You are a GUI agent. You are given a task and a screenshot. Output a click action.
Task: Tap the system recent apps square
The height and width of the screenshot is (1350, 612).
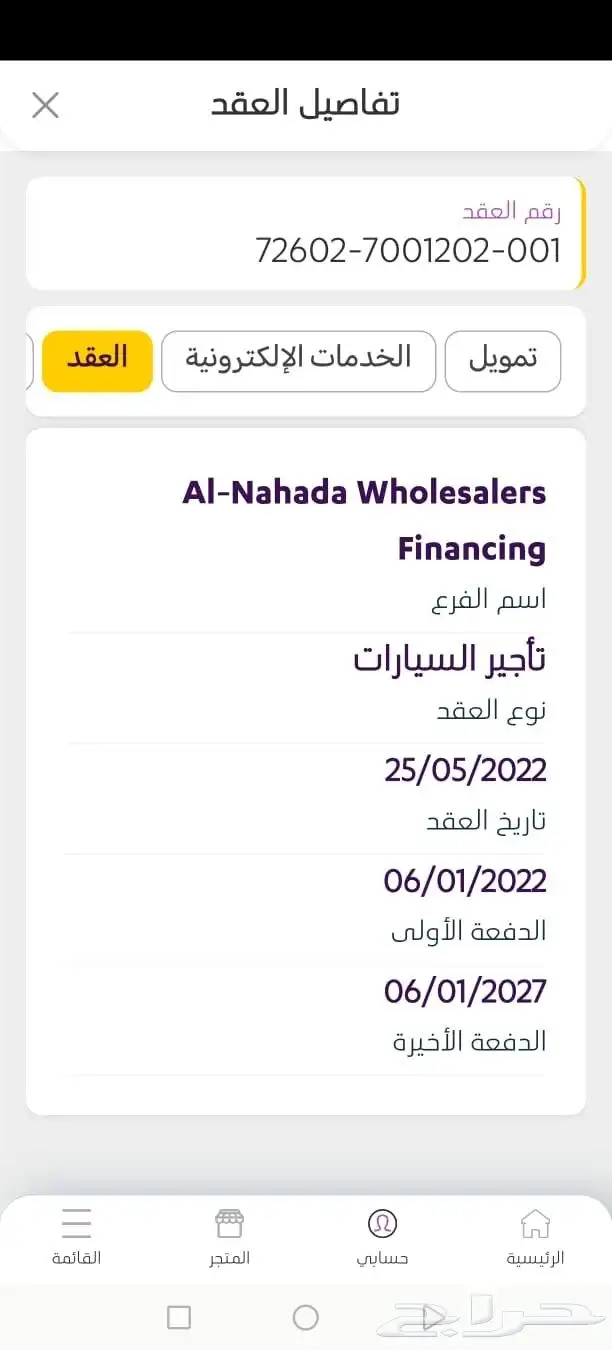tap(179, 1317)
